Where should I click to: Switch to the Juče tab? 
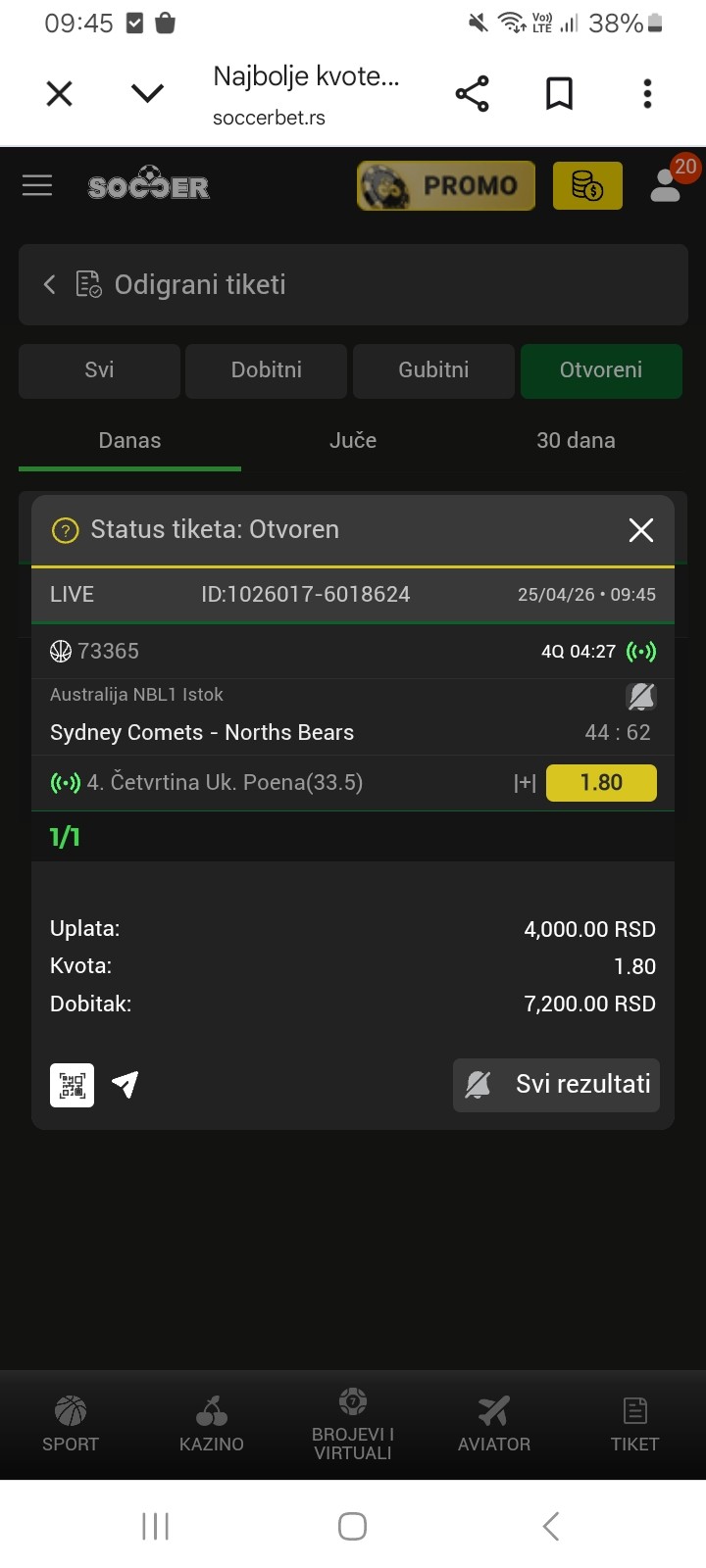[x=353, y=441]
